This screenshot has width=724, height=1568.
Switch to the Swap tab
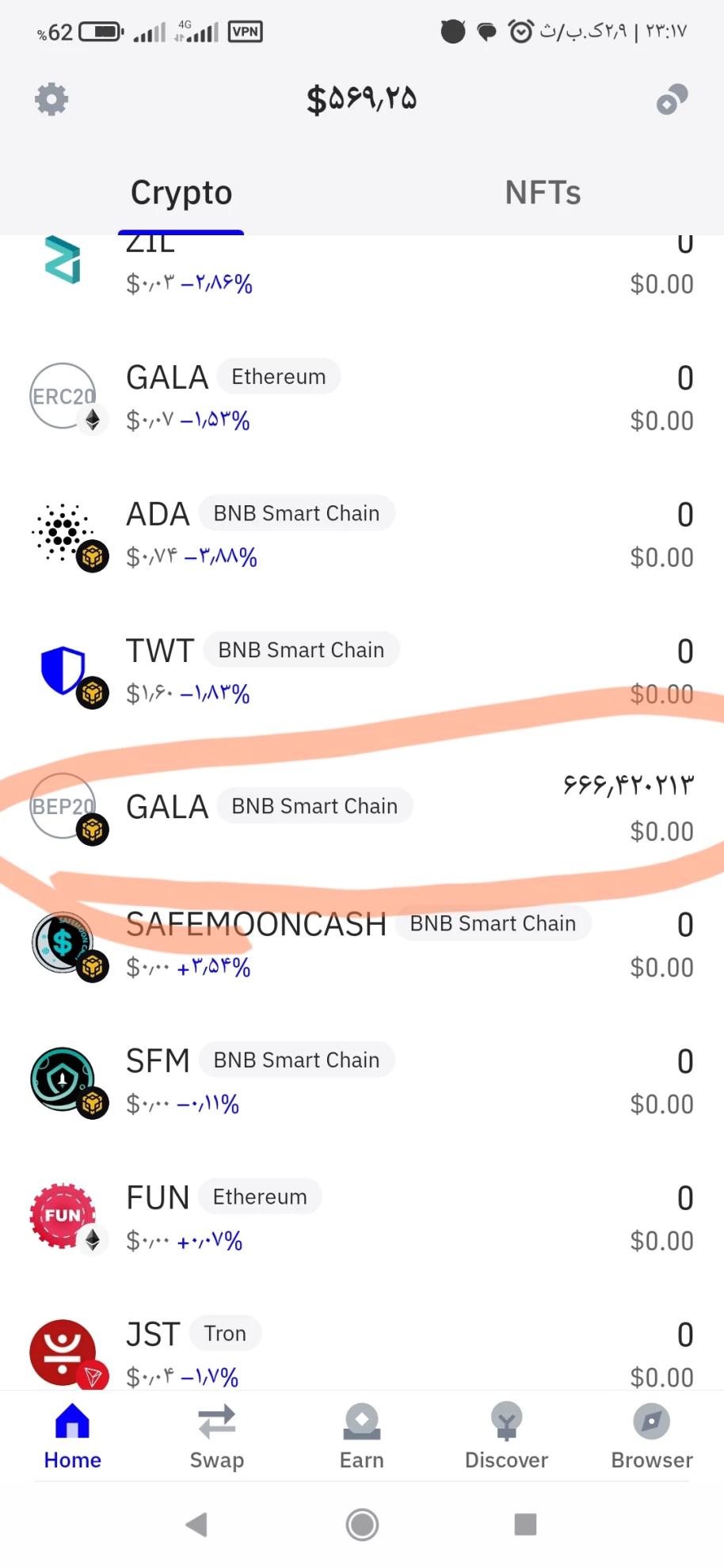pyautogui.click(x=217, y=1437)
